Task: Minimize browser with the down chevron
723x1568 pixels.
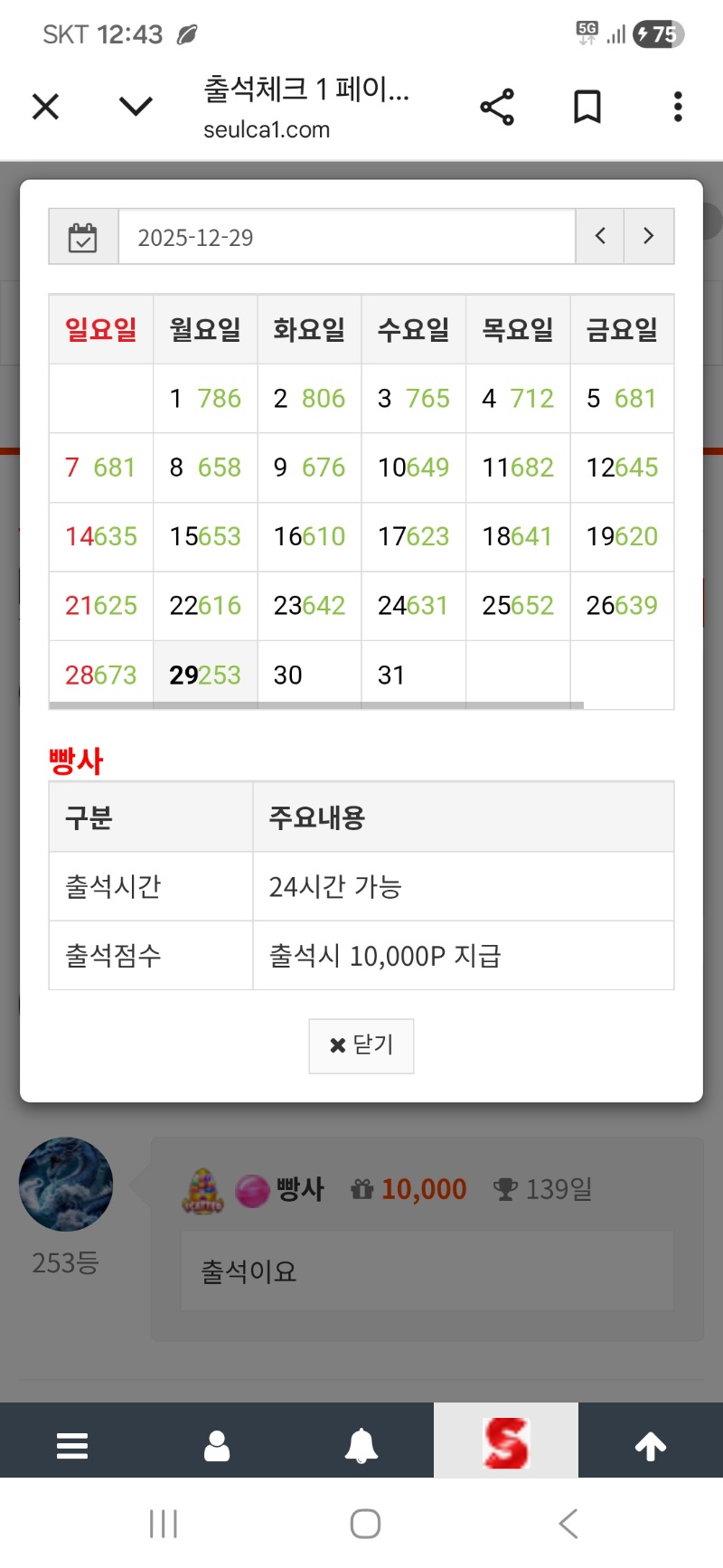Action: click(x=136, y=107)
